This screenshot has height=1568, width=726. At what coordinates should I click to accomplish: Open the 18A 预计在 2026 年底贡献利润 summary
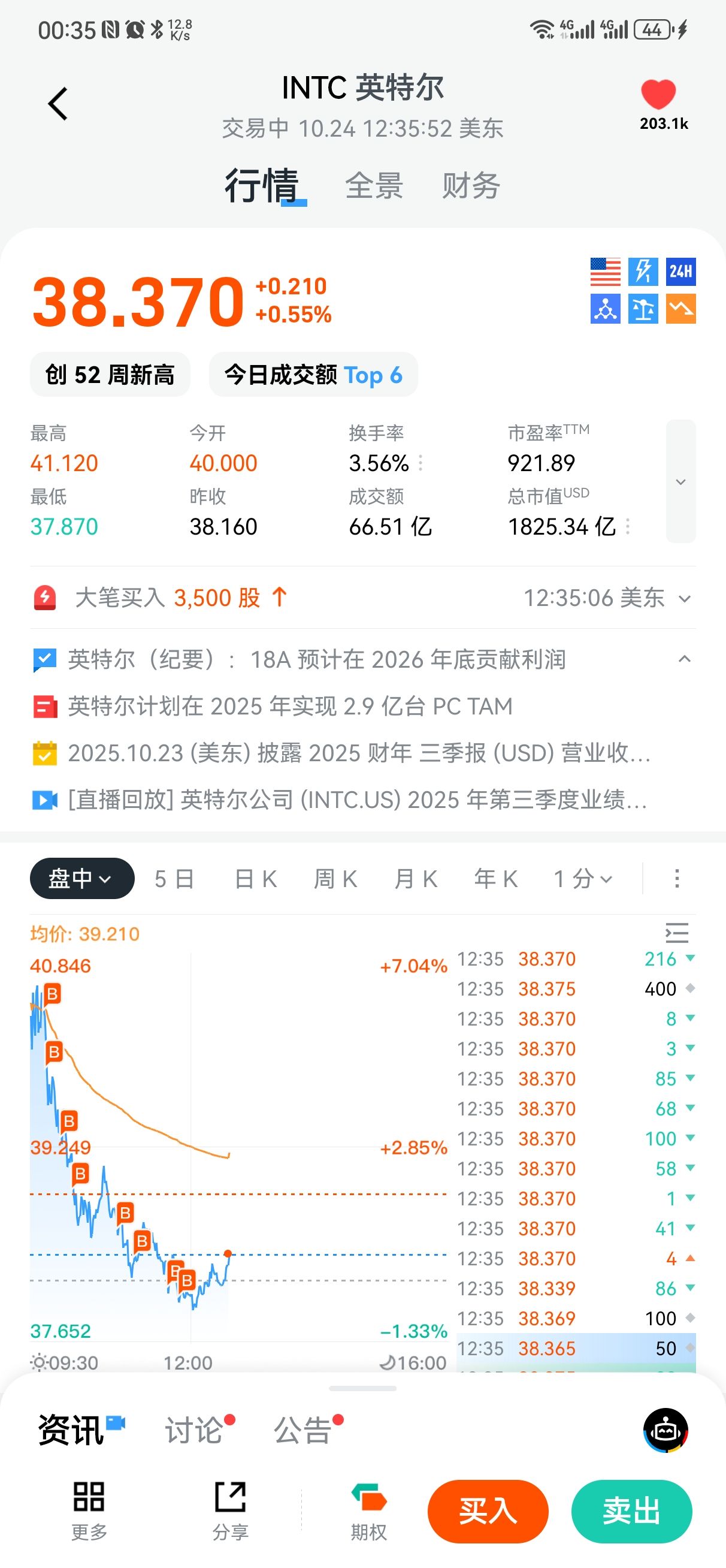point(316,659)
